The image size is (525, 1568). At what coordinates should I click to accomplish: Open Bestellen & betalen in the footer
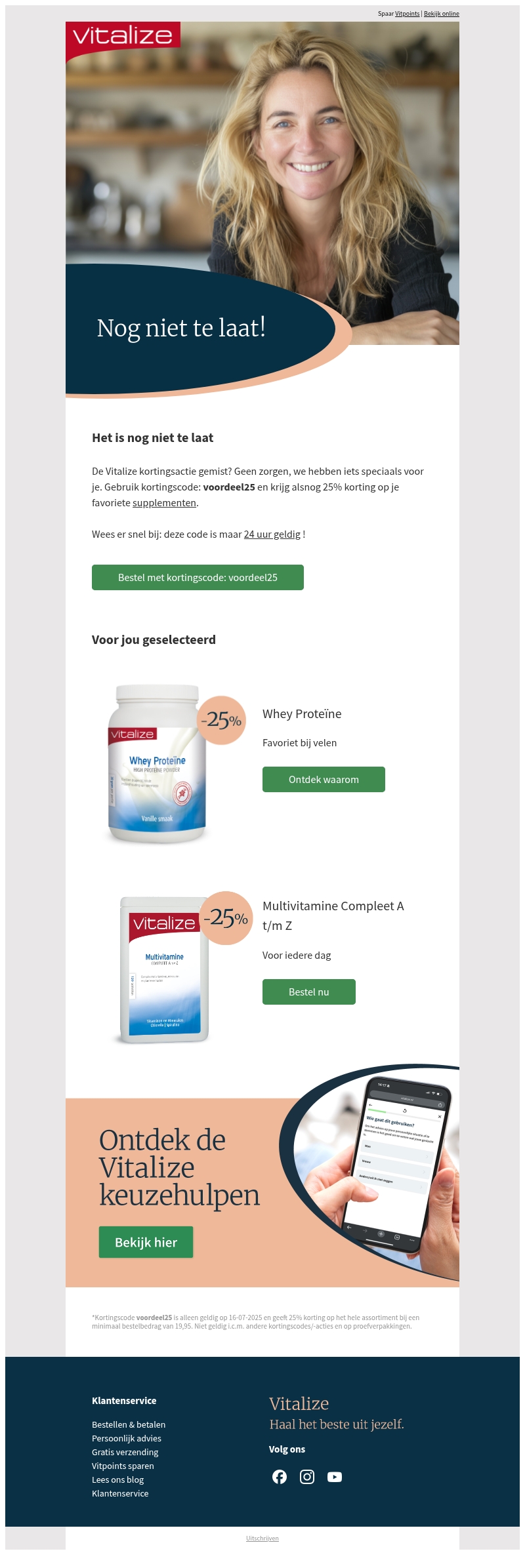coord(129,1424)
